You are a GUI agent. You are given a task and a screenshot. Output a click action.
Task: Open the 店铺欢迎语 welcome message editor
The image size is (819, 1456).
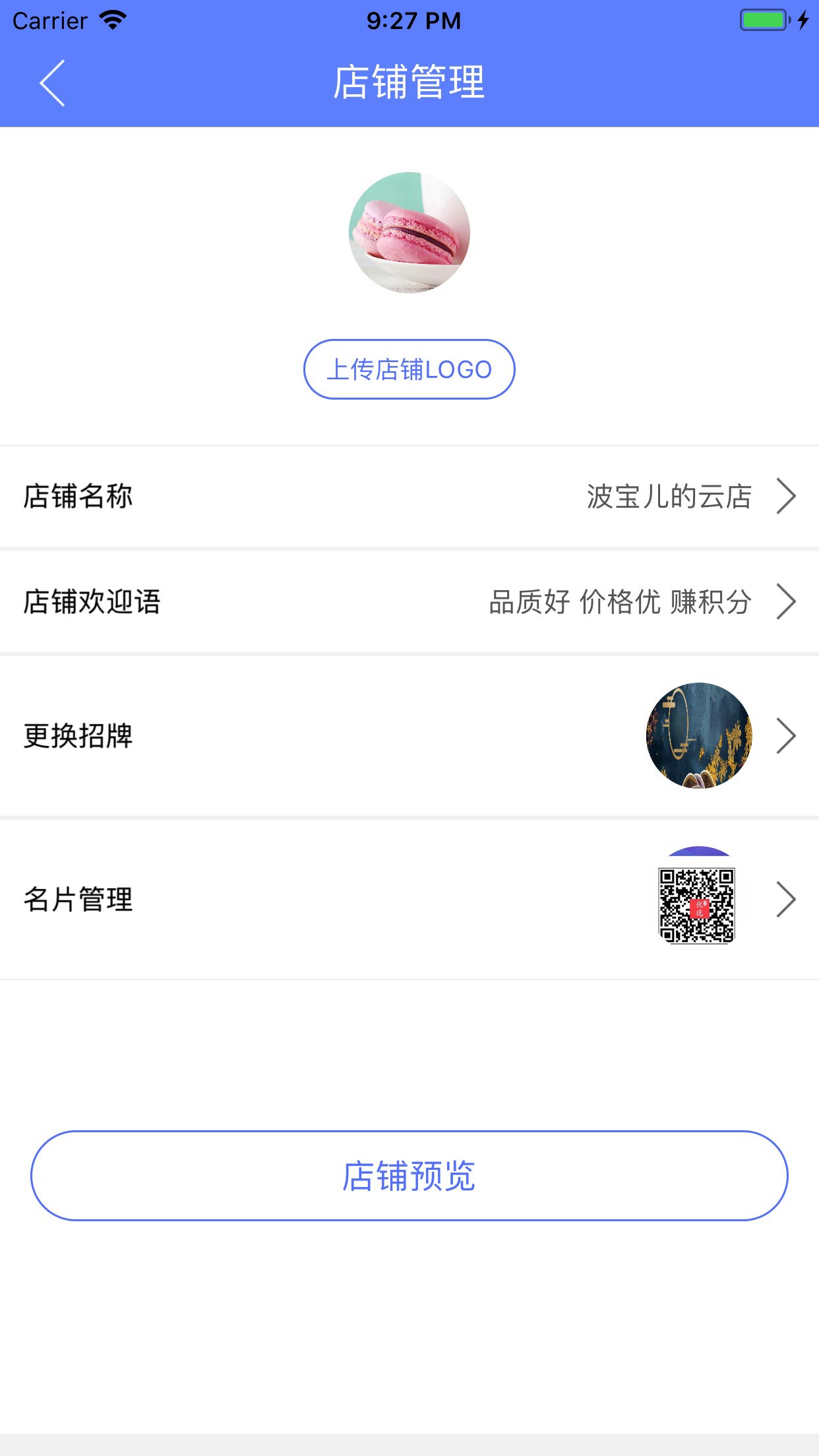[x=409, y=602]
